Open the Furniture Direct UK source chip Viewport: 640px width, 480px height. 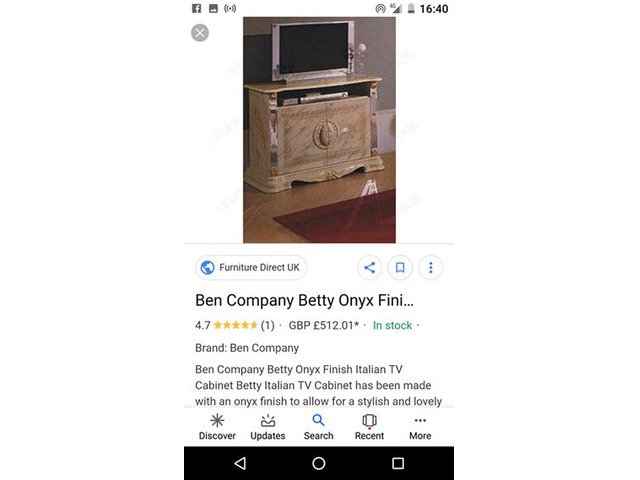pyautogui.click(x=251, y=268)
